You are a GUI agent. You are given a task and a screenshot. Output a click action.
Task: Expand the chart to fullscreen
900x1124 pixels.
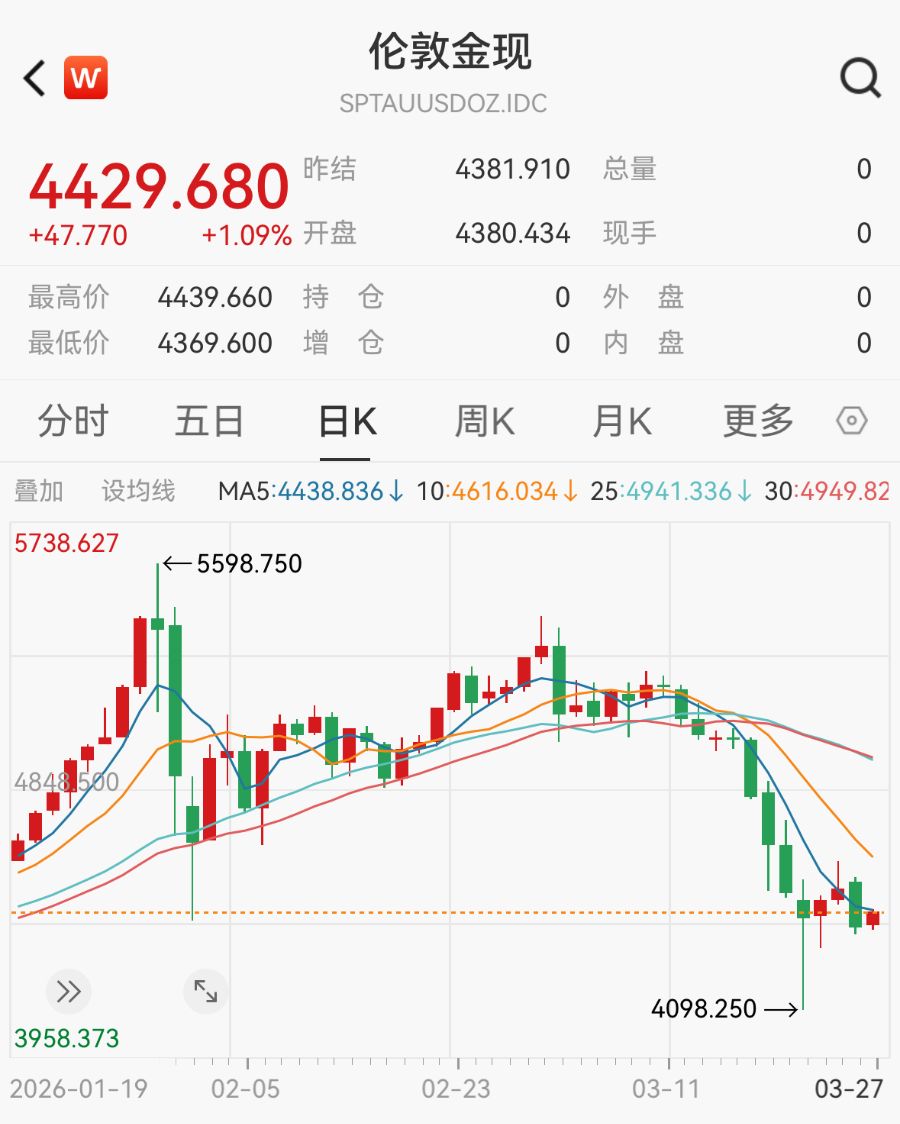point(206,992)
